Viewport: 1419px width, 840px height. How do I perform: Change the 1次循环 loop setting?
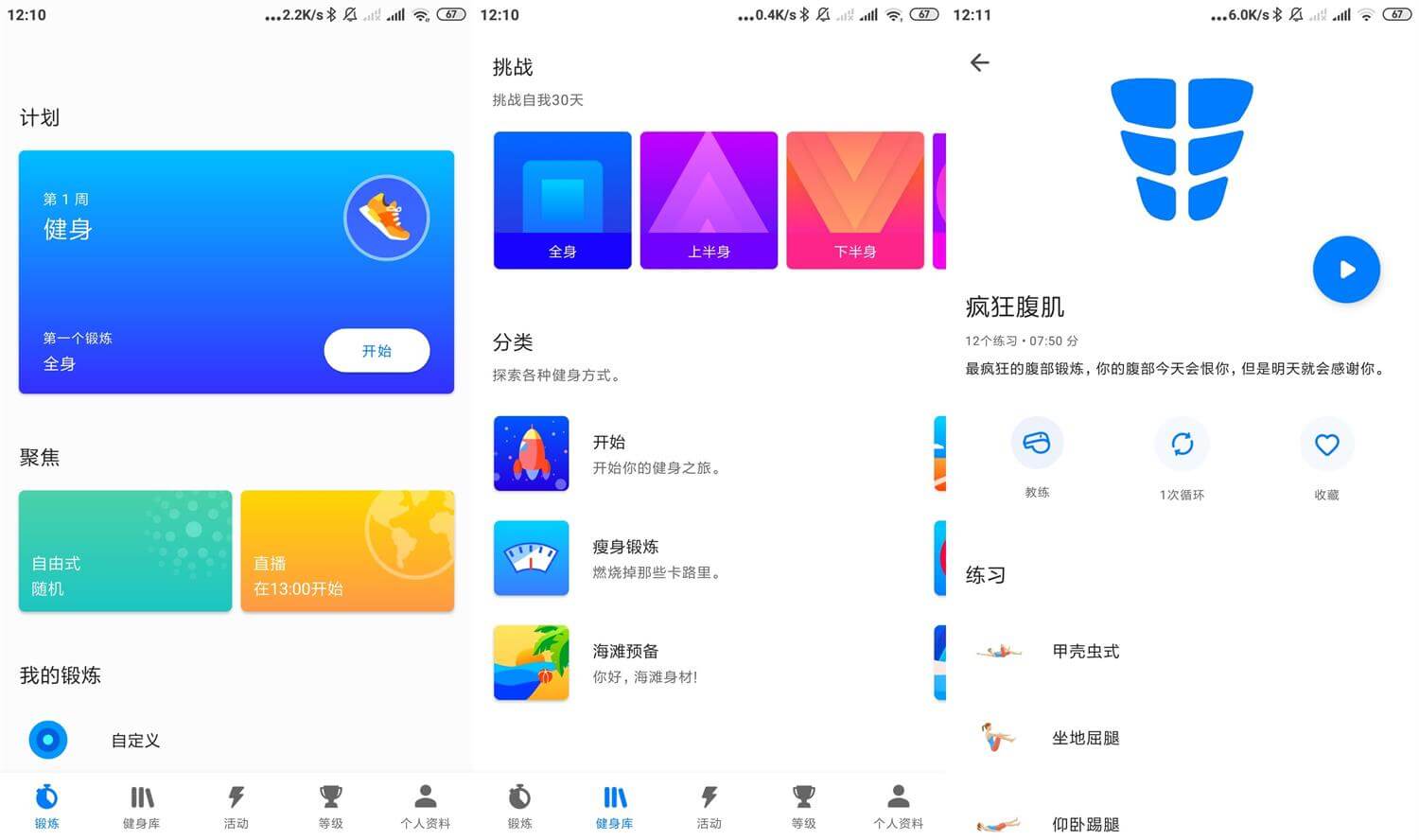pos(1182,444)
